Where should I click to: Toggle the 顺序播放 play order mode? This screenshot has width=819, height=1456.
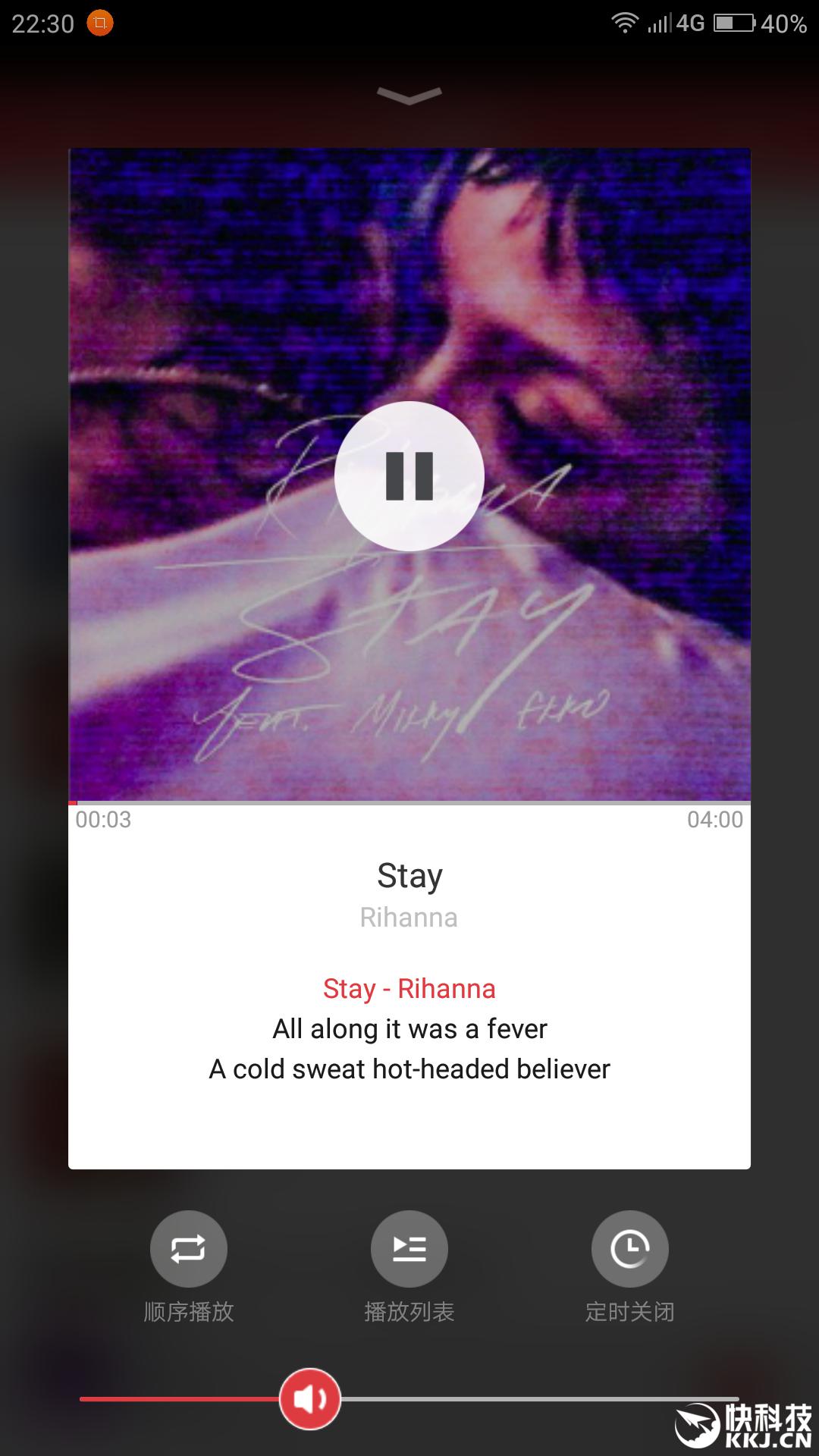pyautogui.click(x=188, y=1249)
